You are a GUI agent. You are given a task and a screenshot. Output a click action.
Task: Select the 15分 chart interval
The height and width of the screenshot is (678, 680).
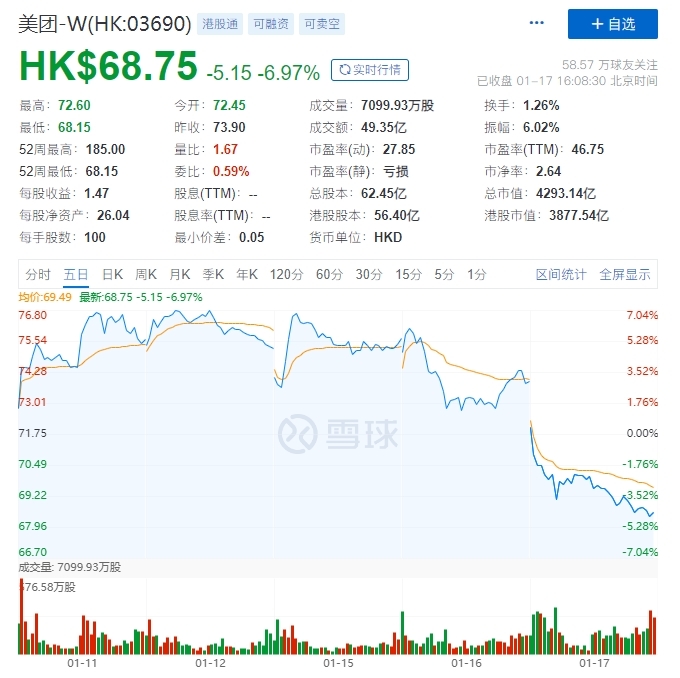click(x=409, y=274)
